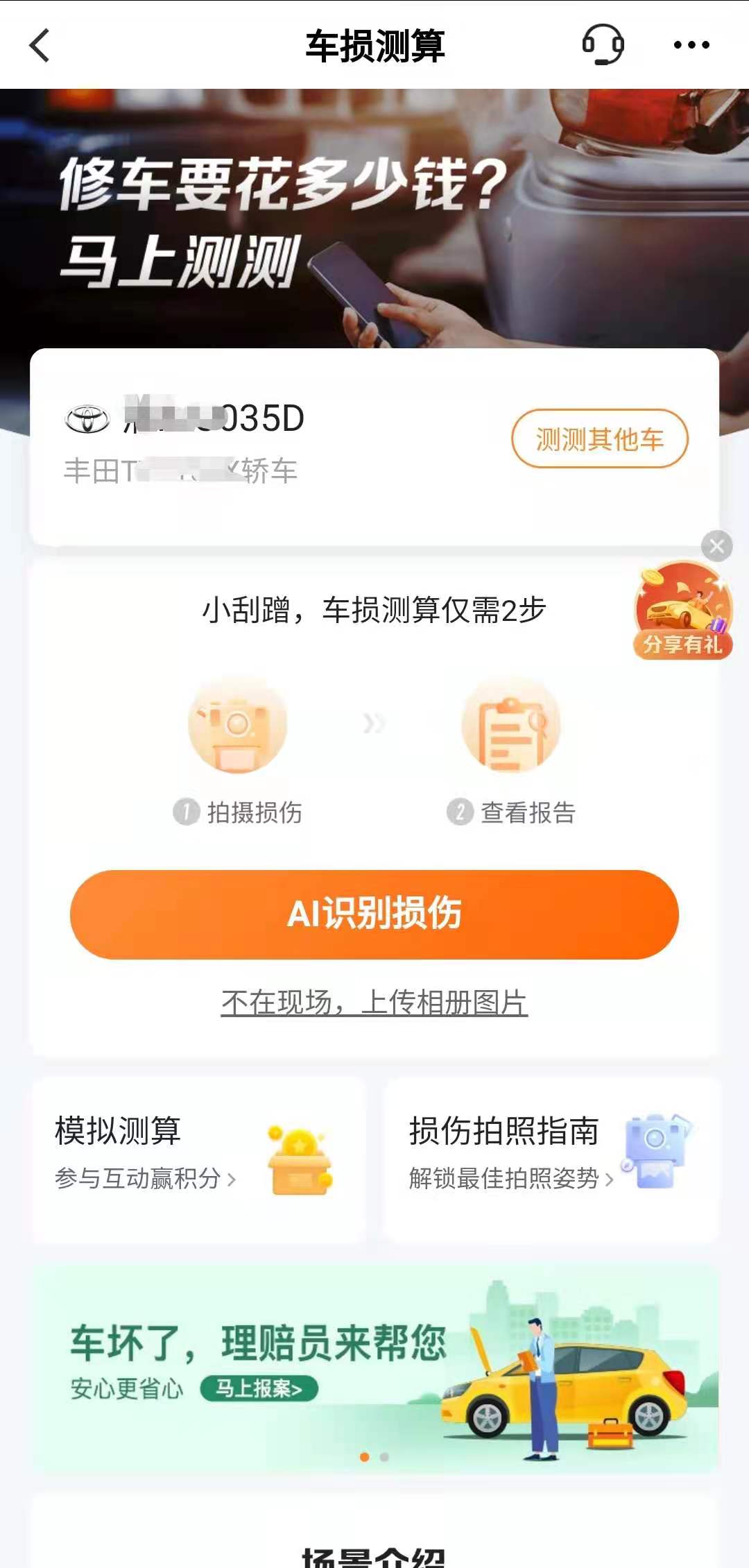Screen dimensions: 749x1568
Task: Open 不在现场，上传相册图片 link
Action: pyautogui.click(x=374, y=1003)
